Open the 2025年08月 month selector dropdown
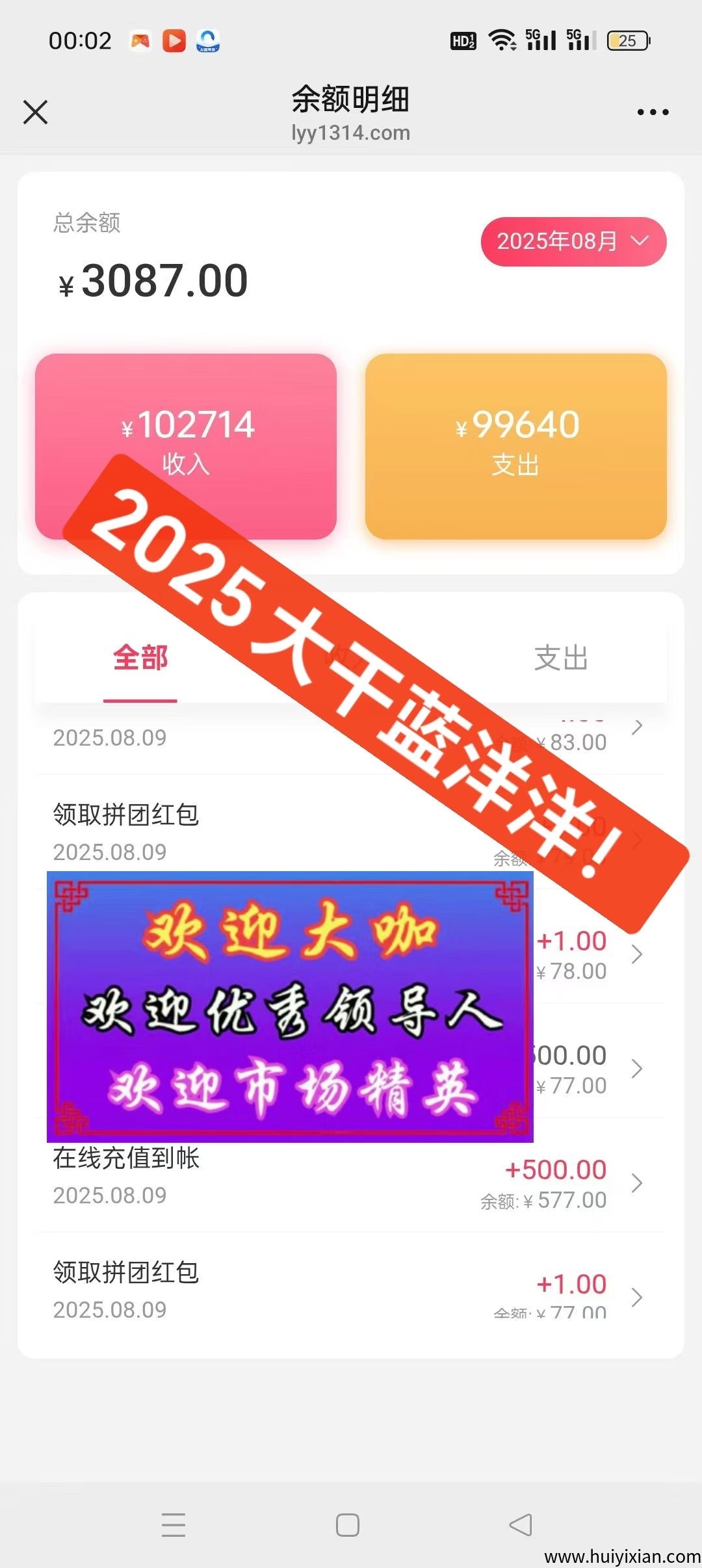 pyautogui.click(x=573, y=241)
